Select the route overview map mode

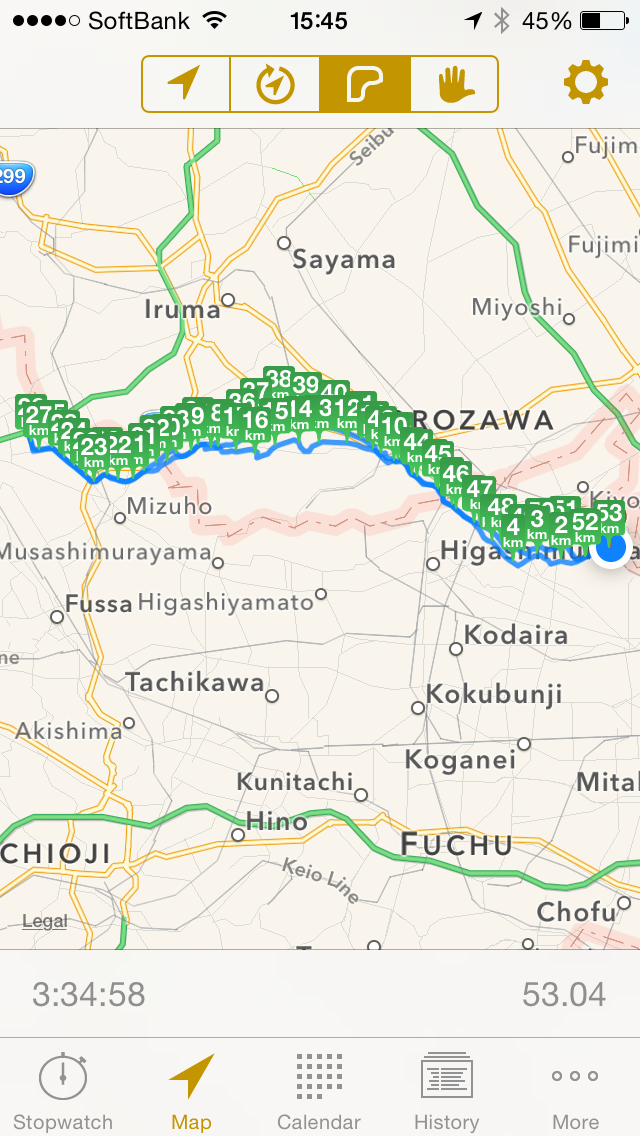[364, 84]
